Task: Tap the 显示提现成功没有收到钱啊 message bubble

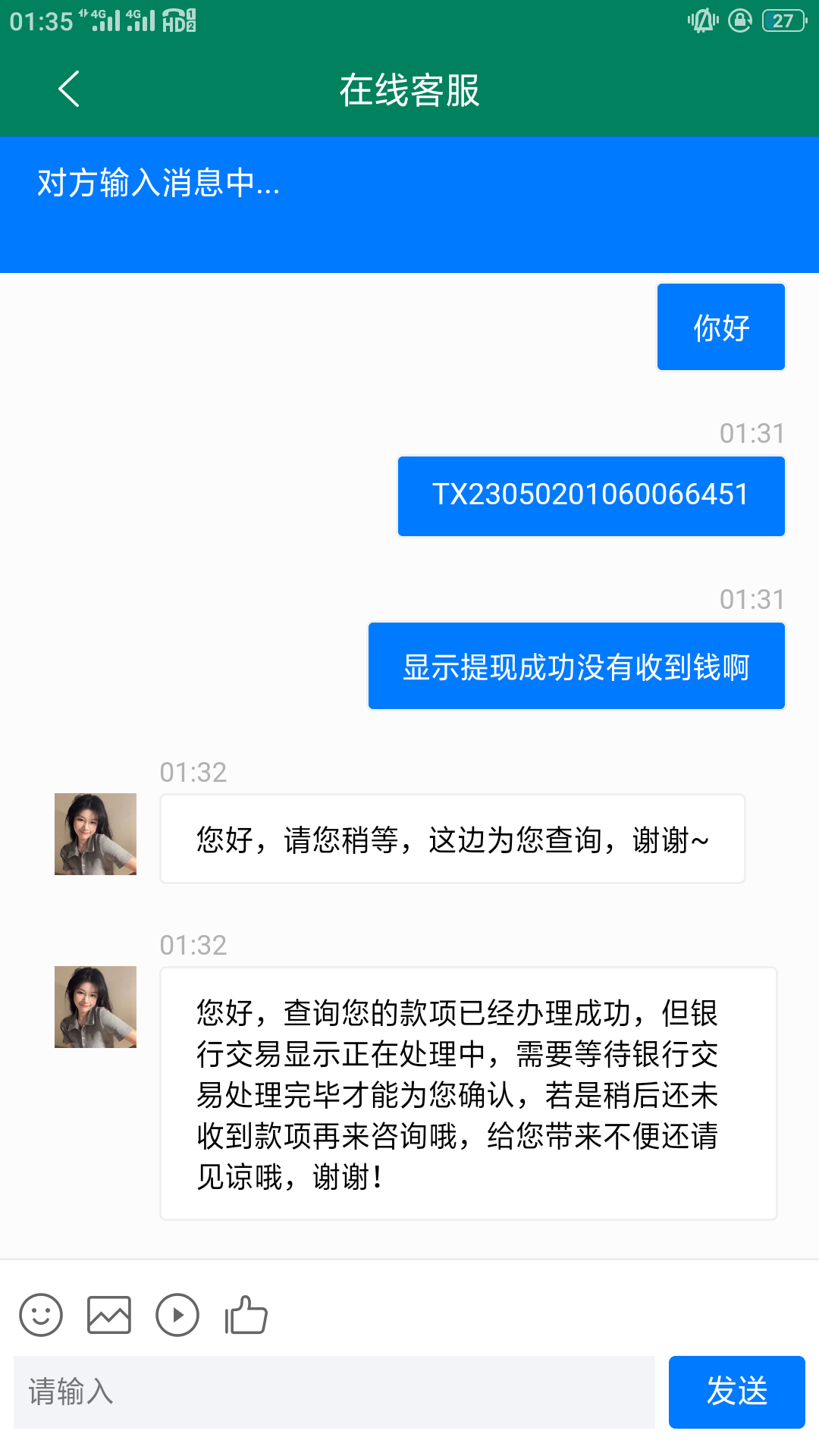Action: [x=576, y=665]
